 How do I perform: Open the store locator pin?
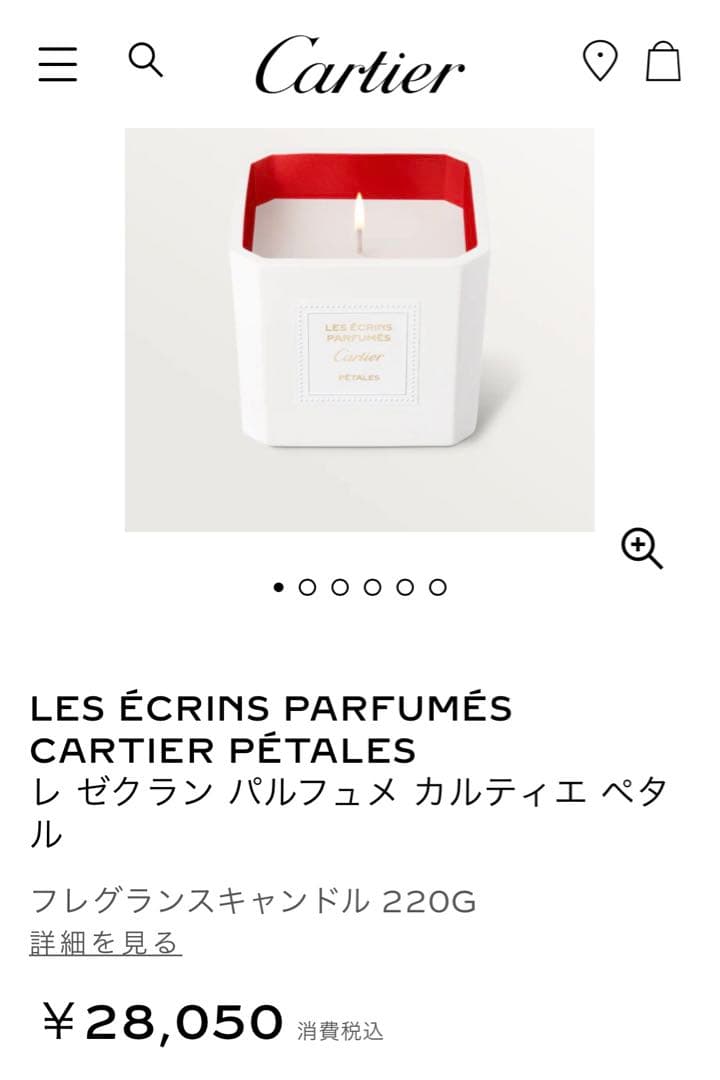tap(600, 61)
